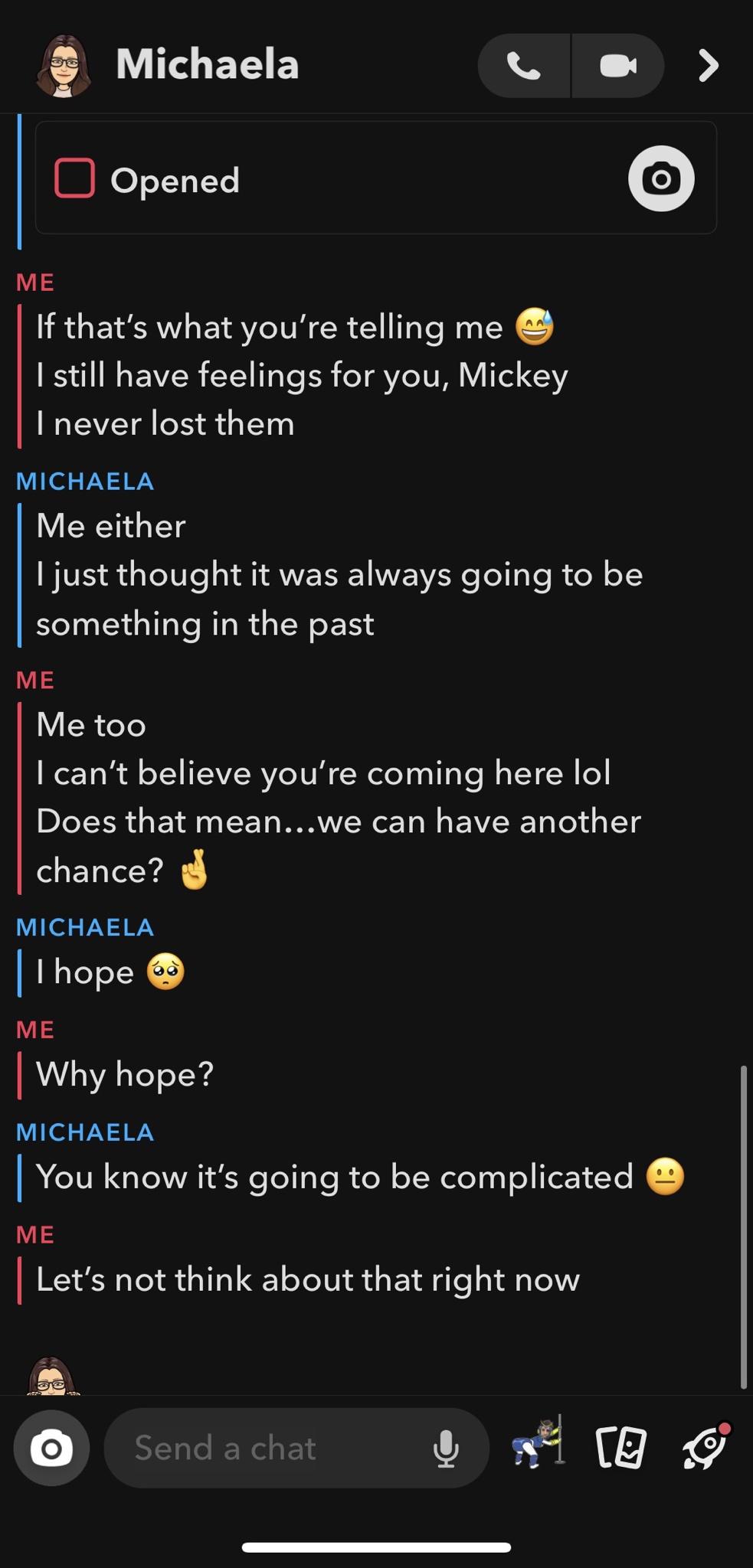Screen dimensions: 753x1568
Task: Open the photo cards gallery icon
Action: (x=621, y=1448)
